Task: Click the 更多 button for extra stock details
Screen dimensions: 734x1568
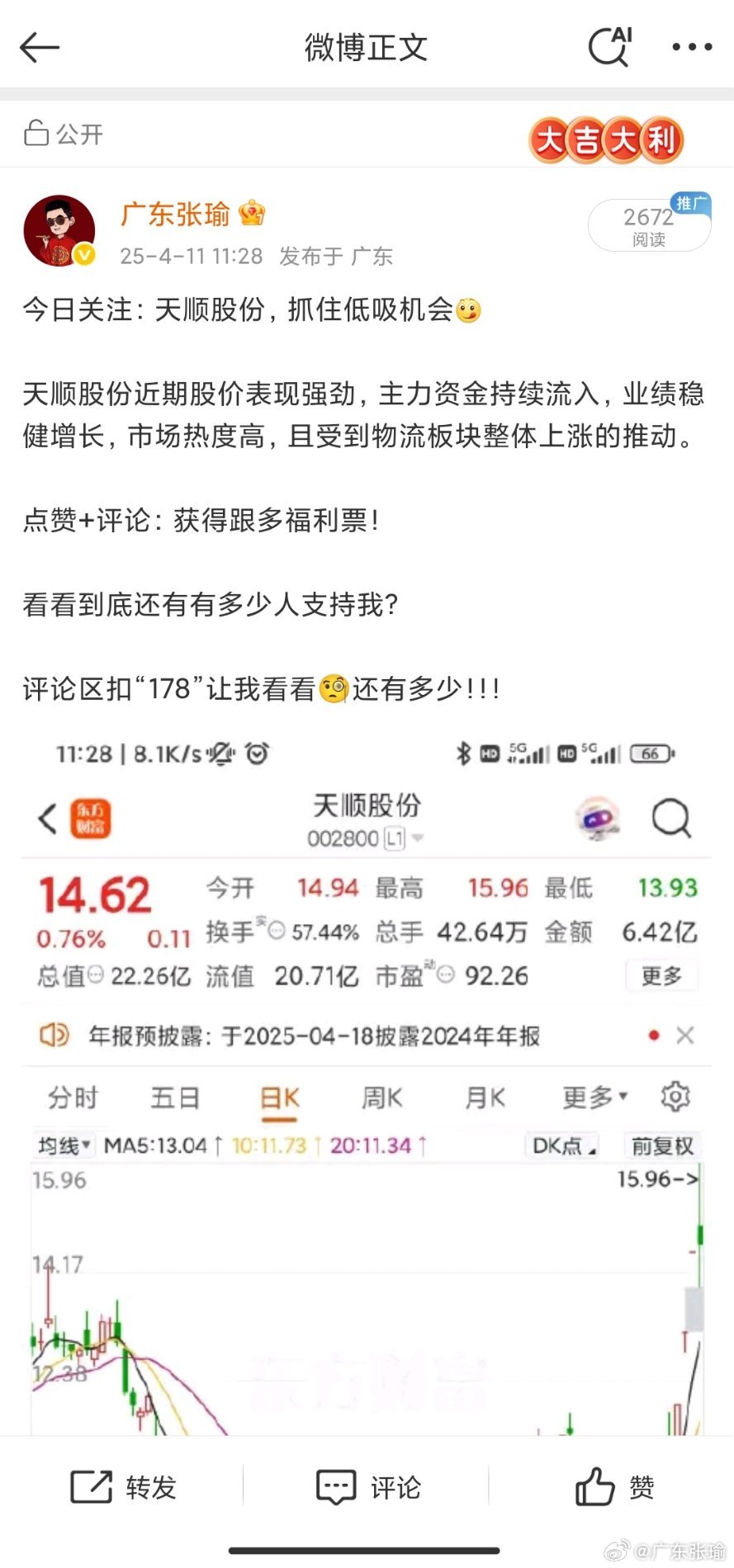Action: [661, 975]
